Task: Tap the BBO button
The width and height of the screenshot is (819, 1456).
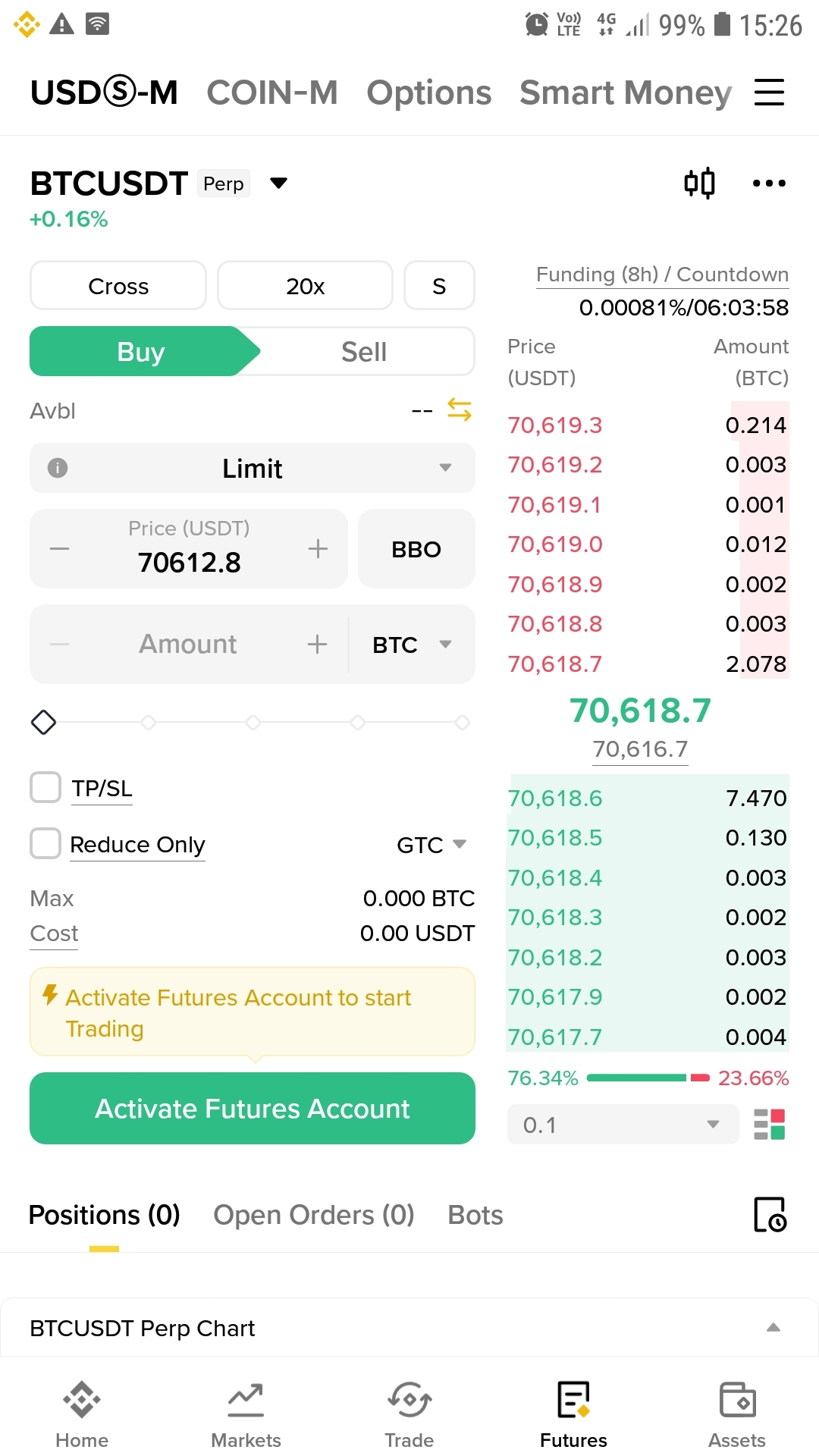Action: coord(416,549)
